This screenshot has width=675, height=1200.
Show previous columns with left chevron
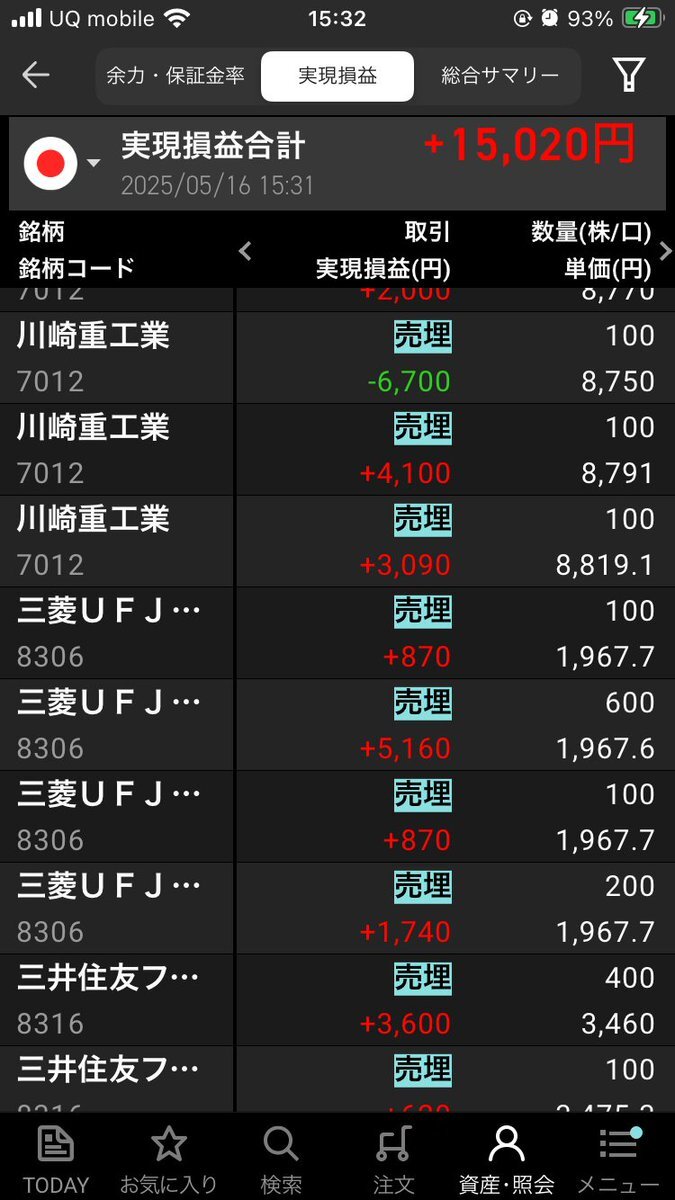tap(246, 251)
